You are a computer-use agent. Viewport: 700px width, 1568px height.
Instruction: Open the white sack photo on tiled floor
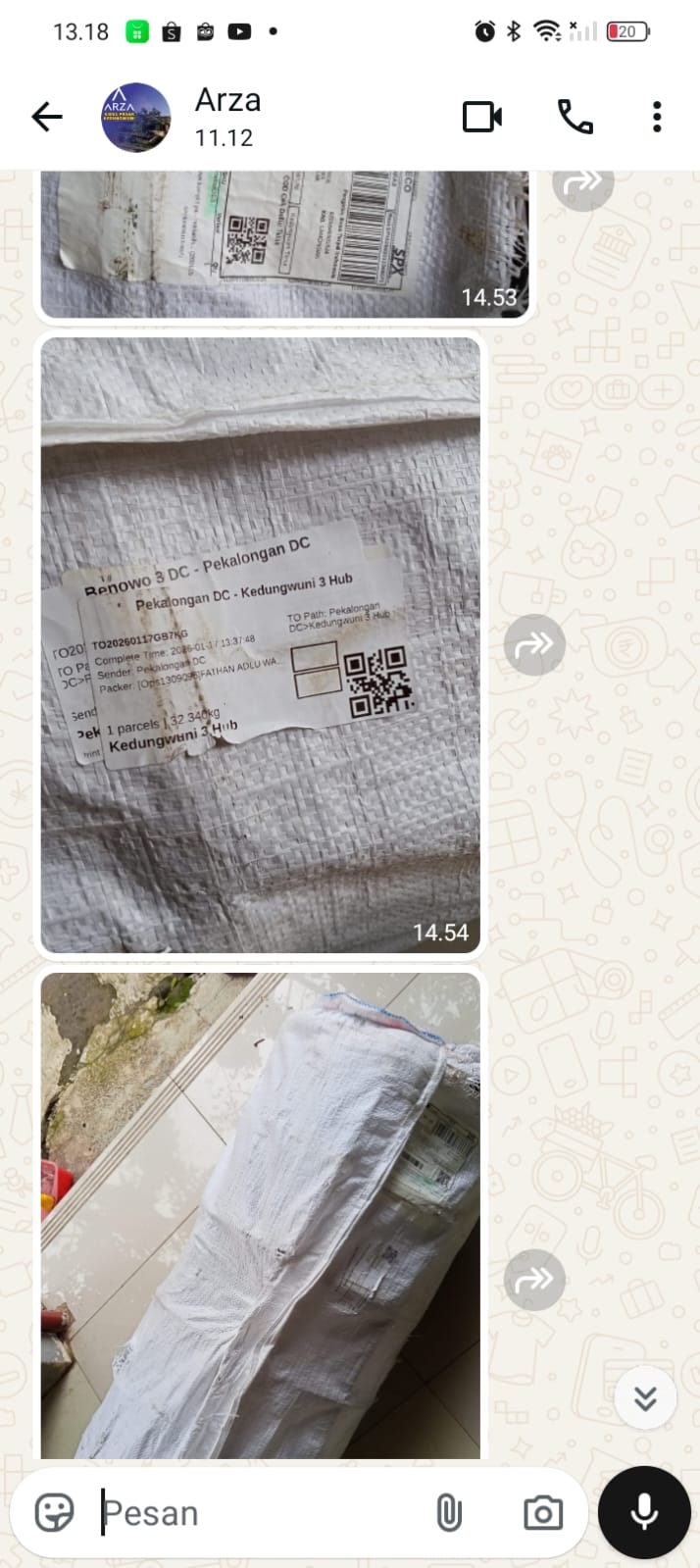coord(260,1214)
